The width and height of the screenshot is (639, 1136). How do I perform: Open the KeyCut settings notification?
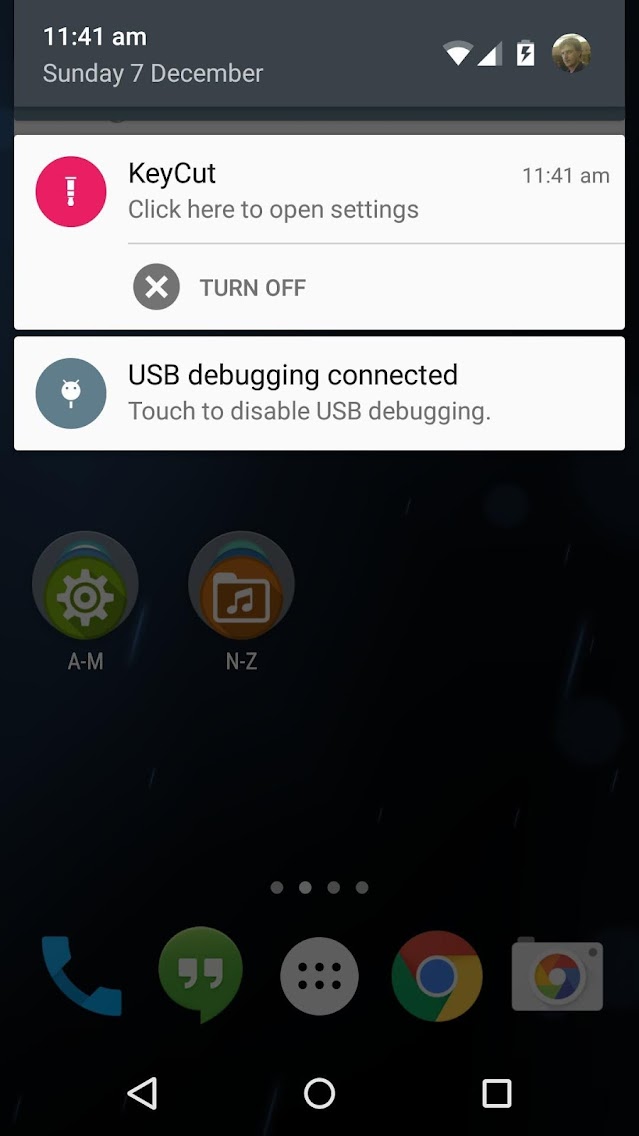click(x=320, y=190)
